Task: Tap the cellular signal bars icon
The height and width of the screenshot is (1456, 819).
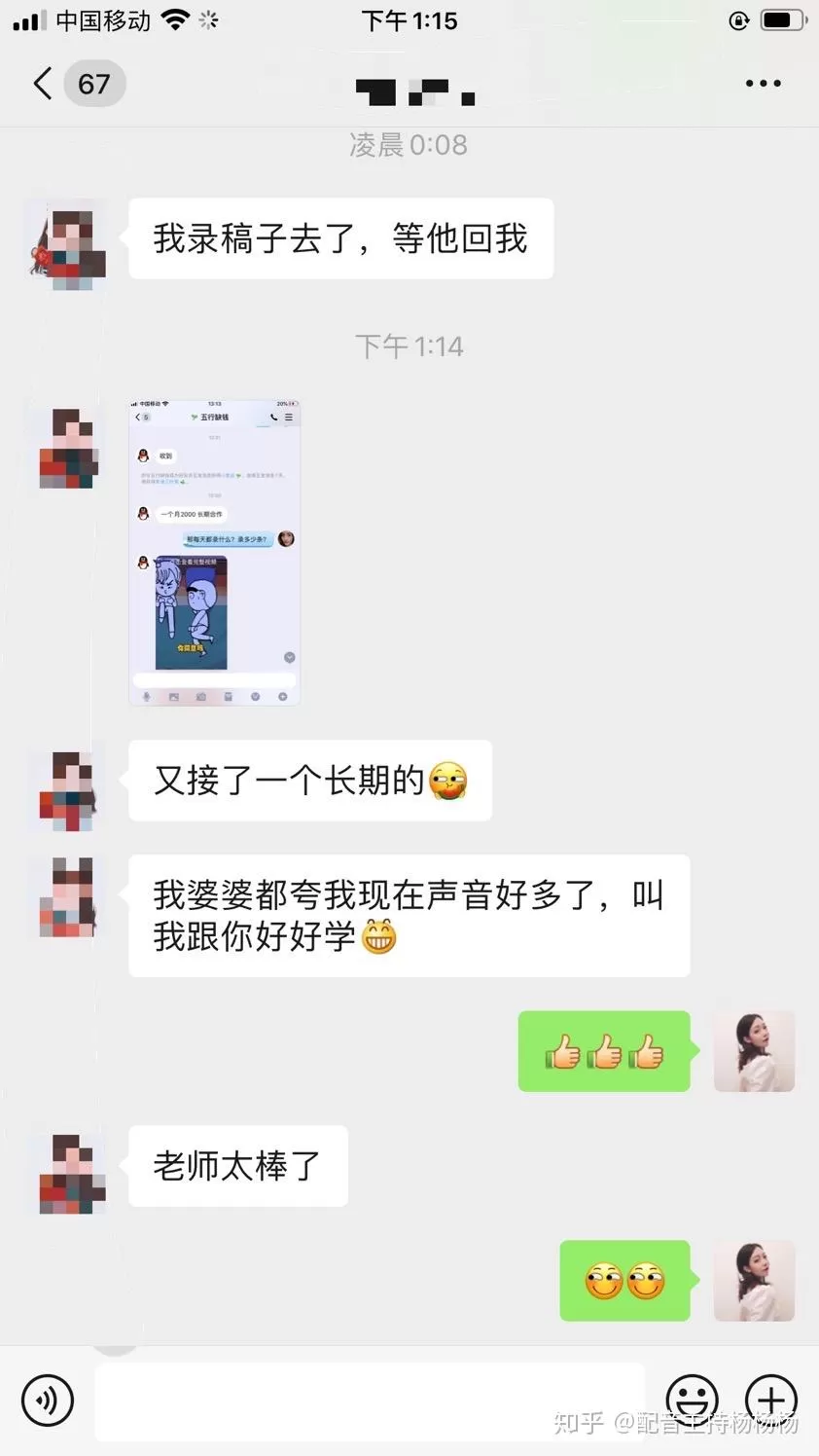Action: 27,19
